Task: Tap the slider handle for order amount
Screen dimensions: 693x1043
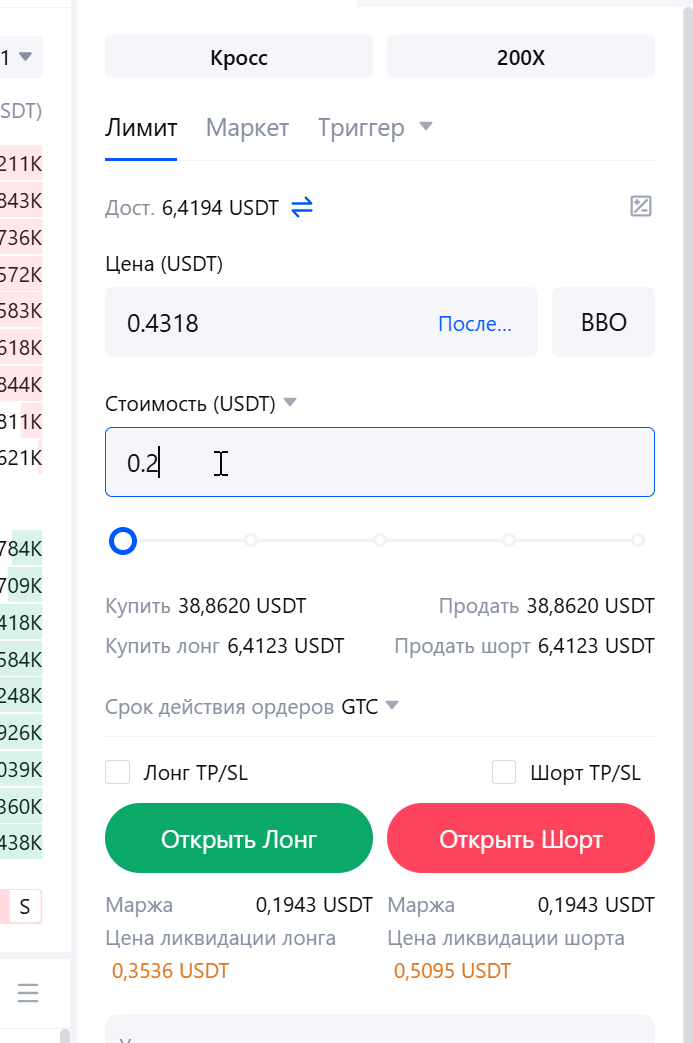Action: (123, 541)
